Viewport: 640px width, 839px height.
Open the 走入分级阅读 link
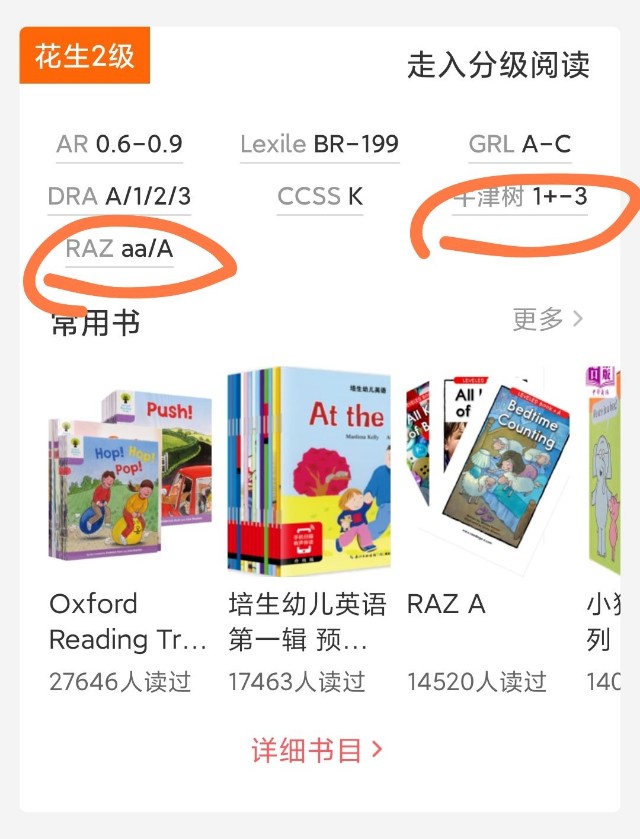pyautogui.click(x=498, y=65)
